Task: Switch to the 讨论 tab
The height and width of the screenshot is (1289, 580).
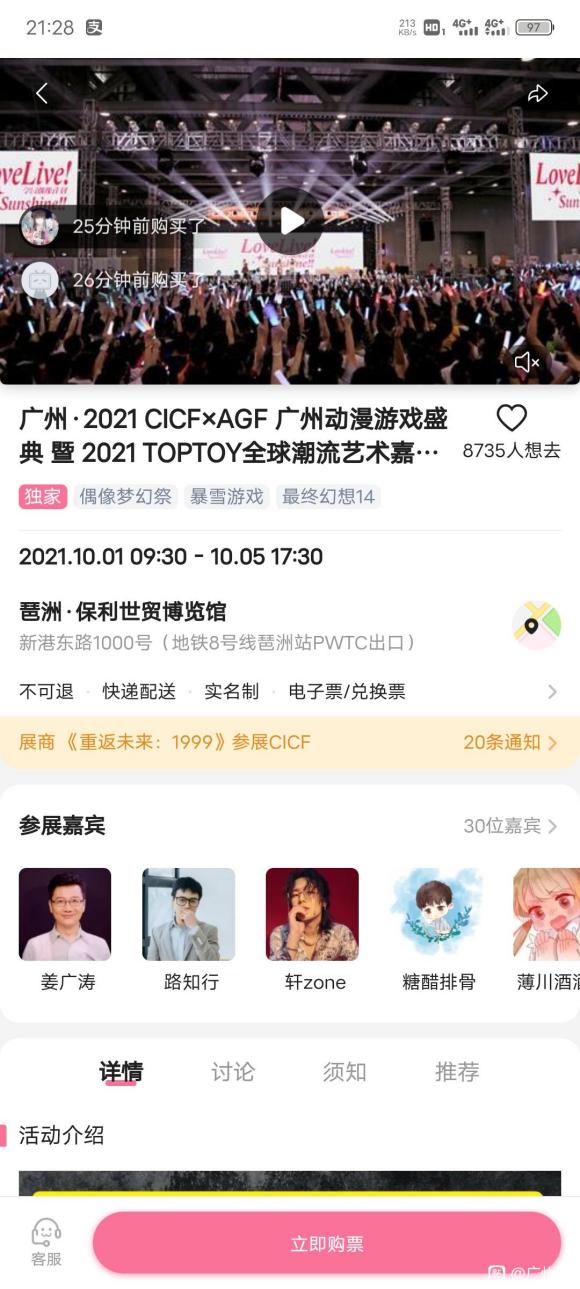Action: tap(233, 1072)
